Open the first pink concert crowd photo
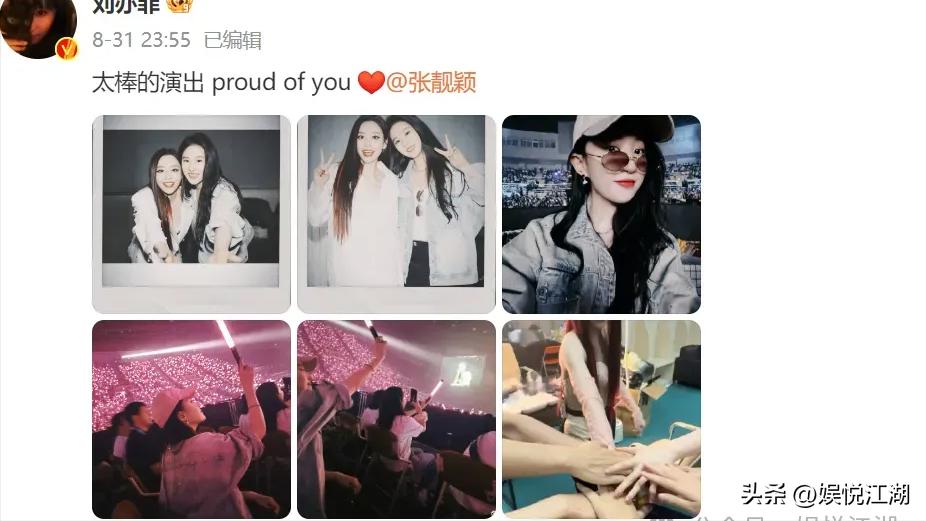 pos(191,418)
